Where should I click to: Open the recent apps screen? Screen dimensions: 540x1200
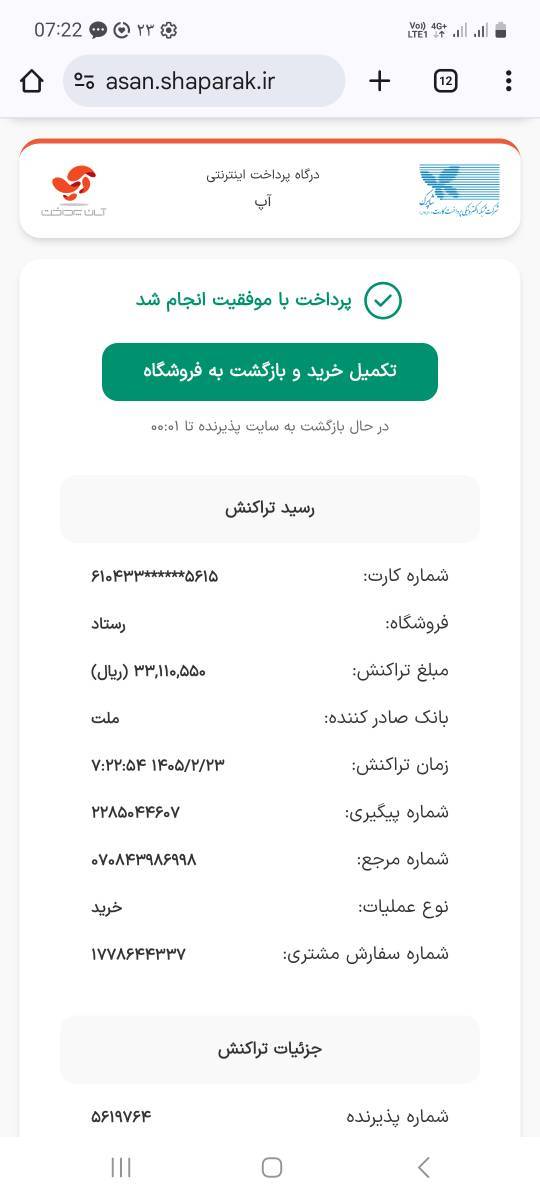click(121, 1167)
